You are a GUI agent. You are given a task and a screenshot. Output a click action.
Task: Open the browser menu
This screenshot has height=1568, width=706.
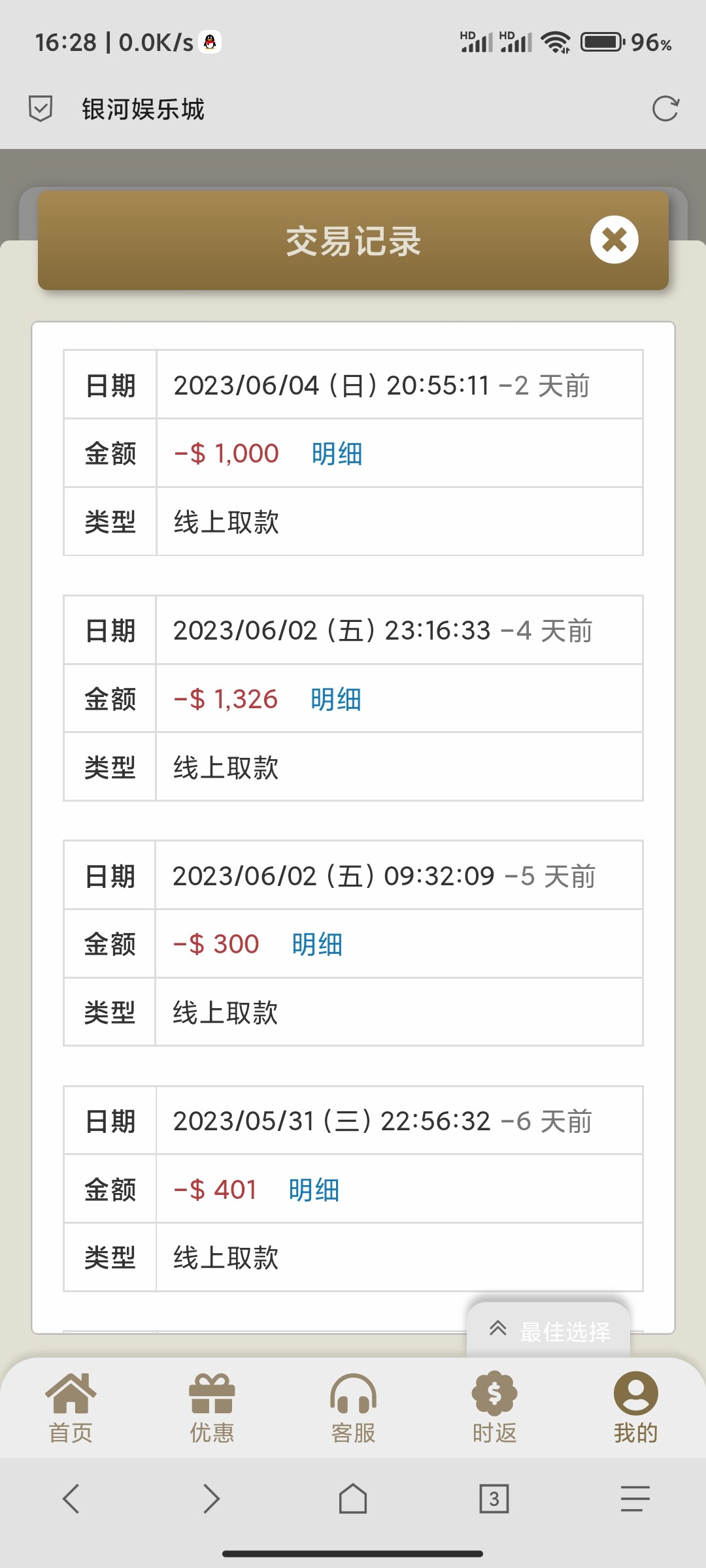point(635,1498)
